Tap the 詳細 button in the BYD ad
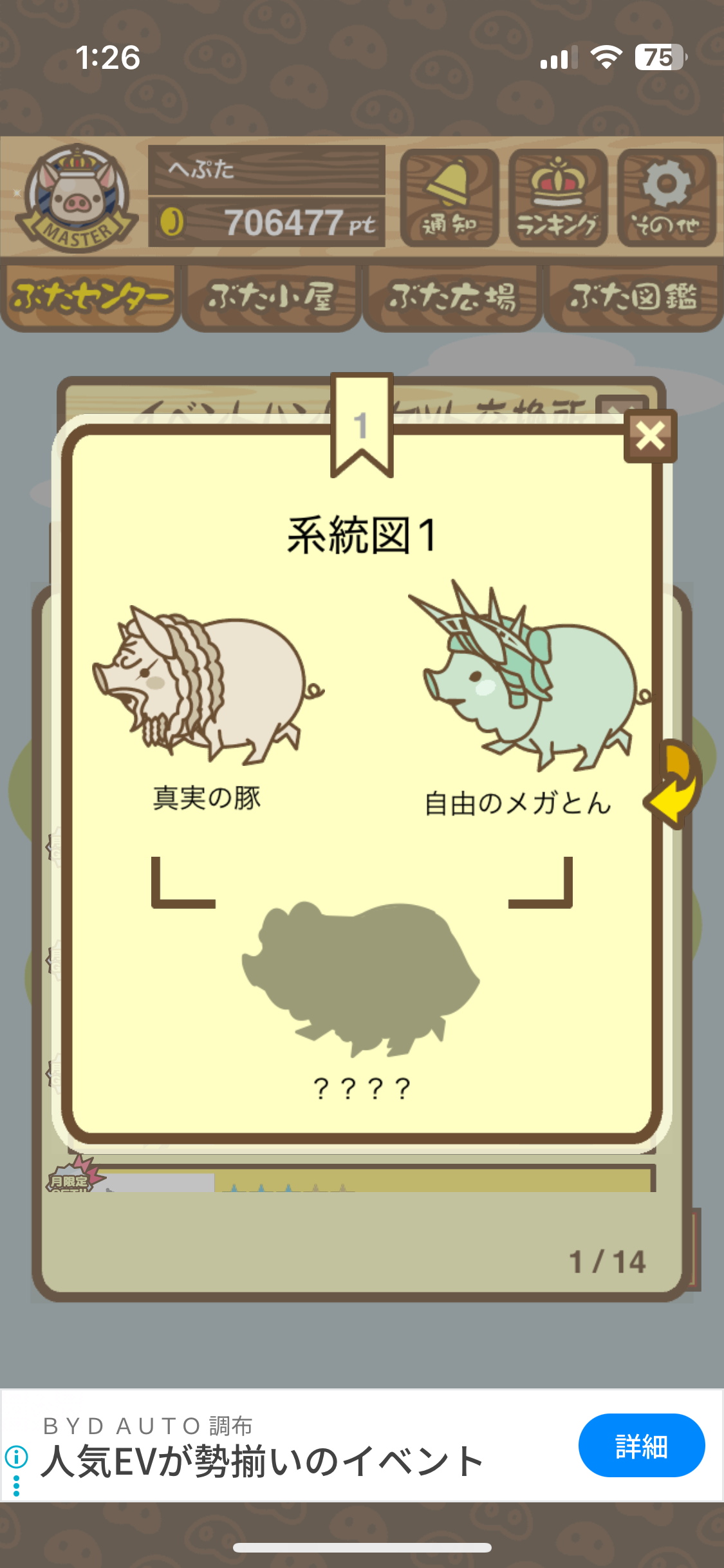Screen dimensions: 724x1568 coord(641,1445)
